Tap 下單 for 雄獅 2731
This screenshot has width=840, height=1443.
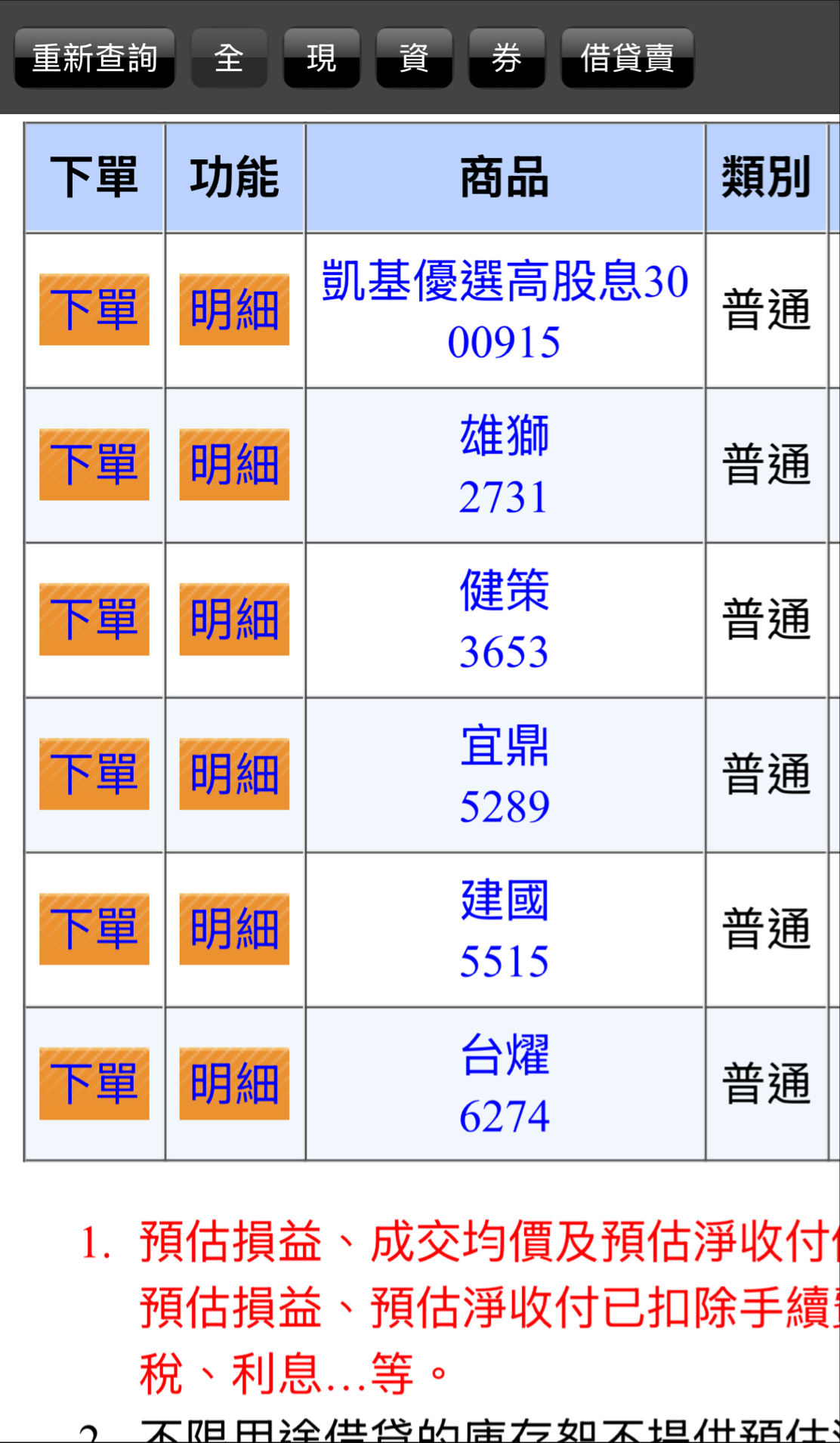click(94, 465)
